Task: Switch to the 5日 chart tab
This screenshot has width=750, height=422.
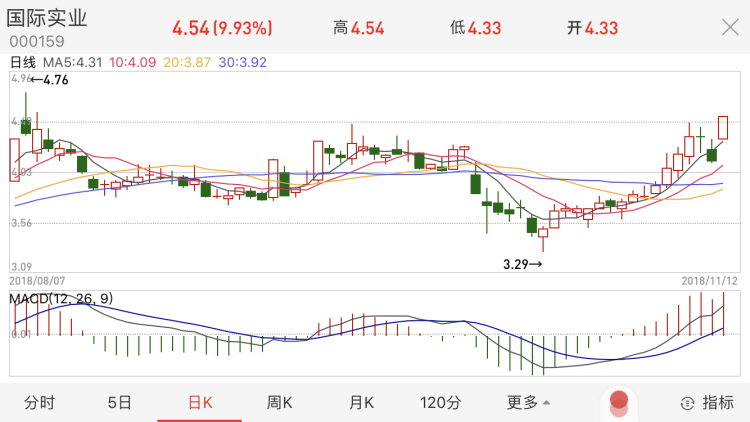Action: click(120, 403)
